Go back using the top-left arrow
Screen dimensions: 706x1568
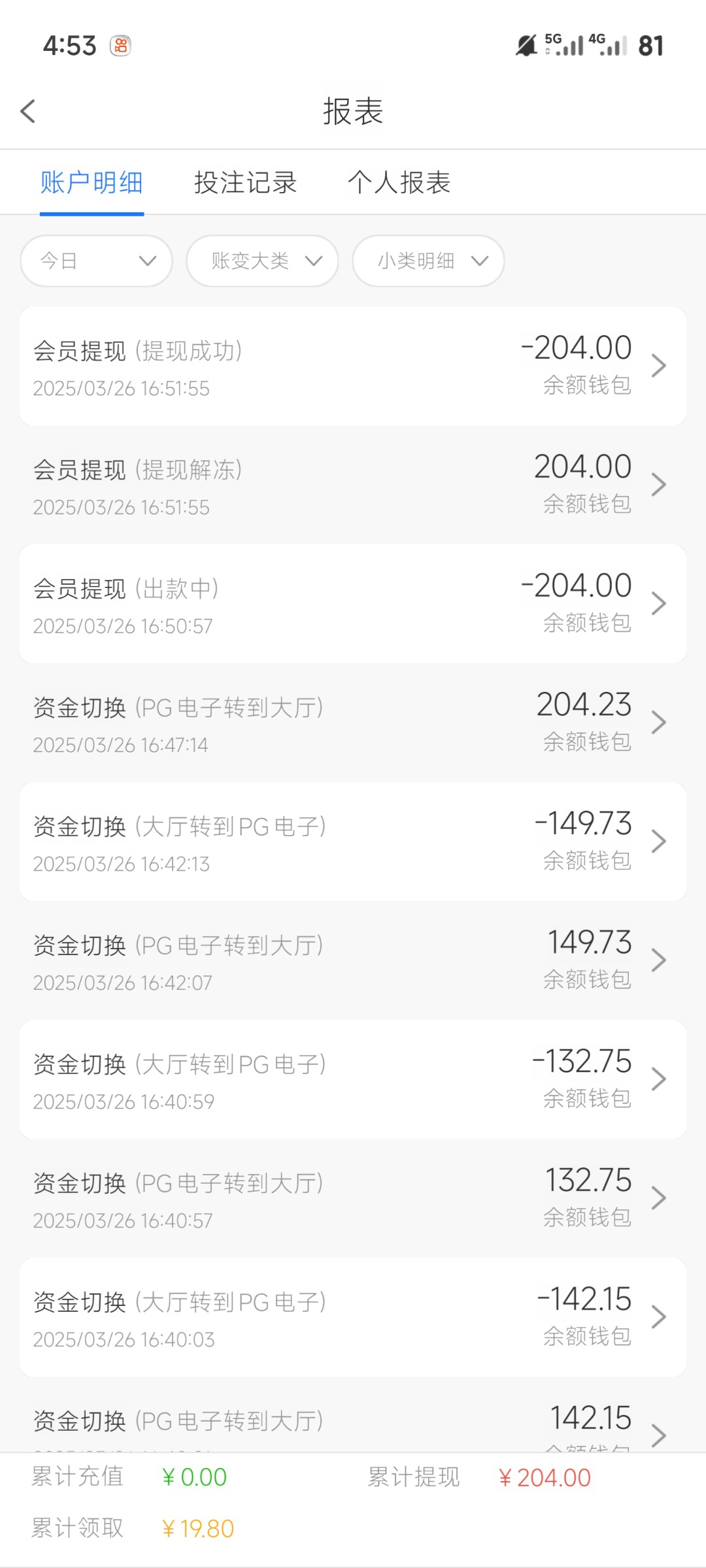click(x=27, y=111)
